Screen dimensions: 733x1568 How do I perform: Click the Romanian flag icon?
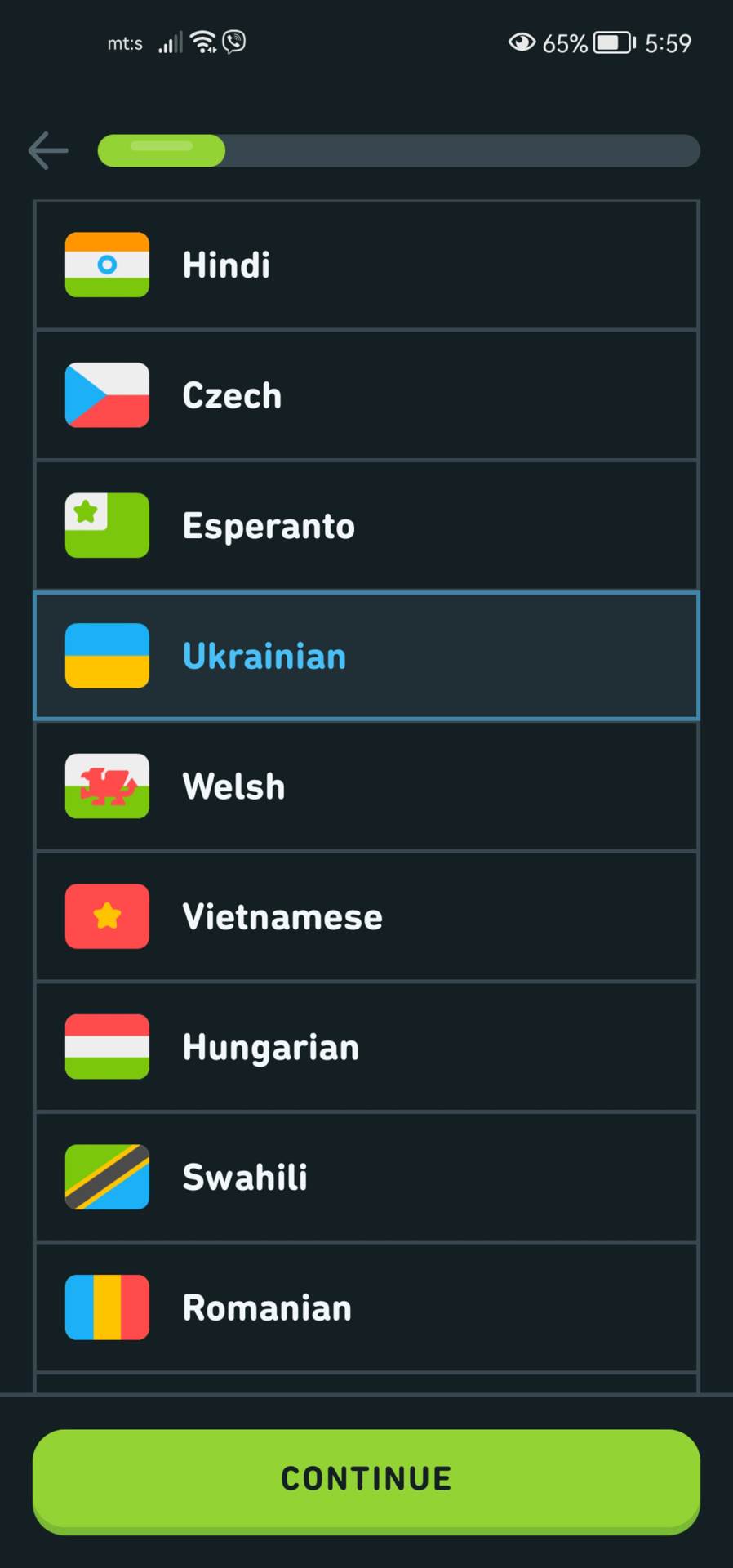[106, 1307]
